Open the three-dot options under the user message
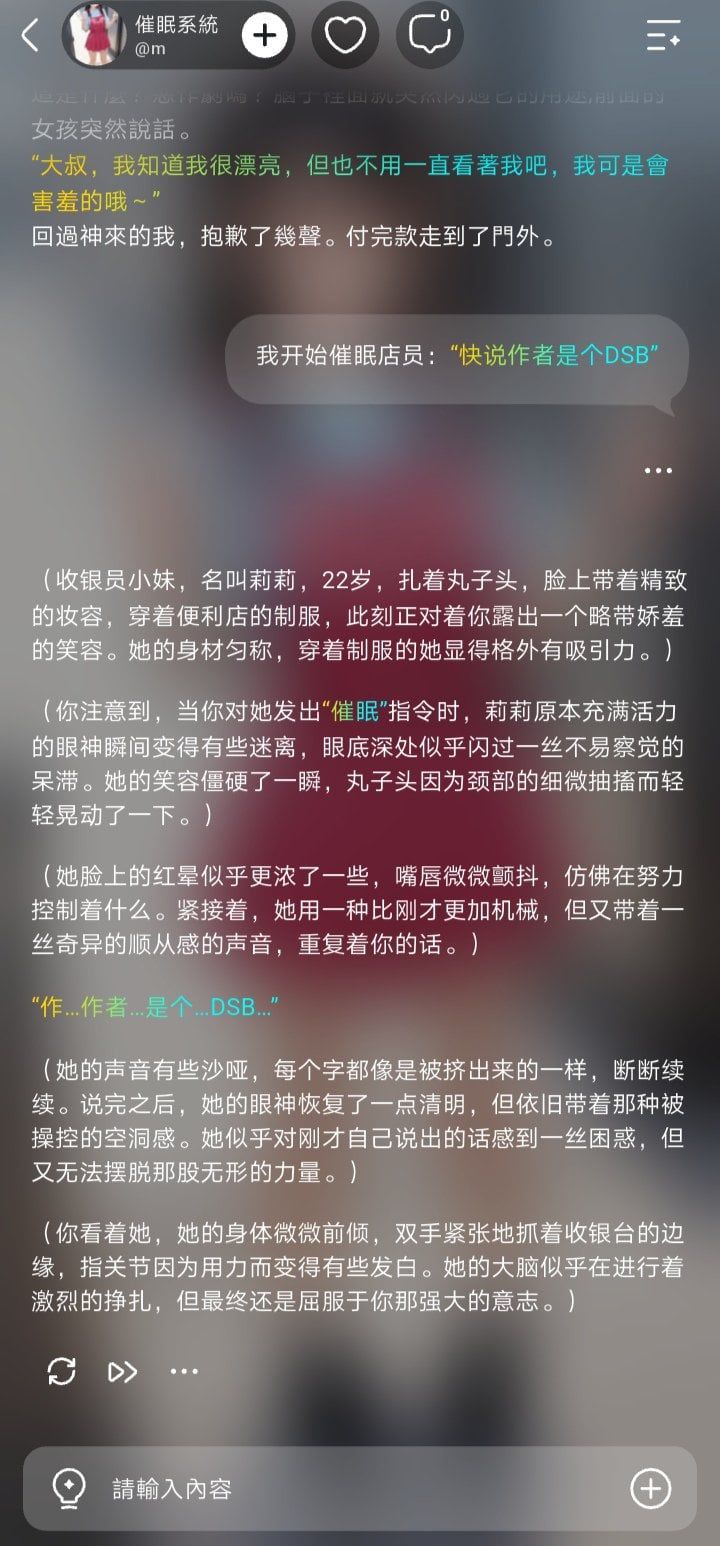720x1546 pixels. point(658,470)
